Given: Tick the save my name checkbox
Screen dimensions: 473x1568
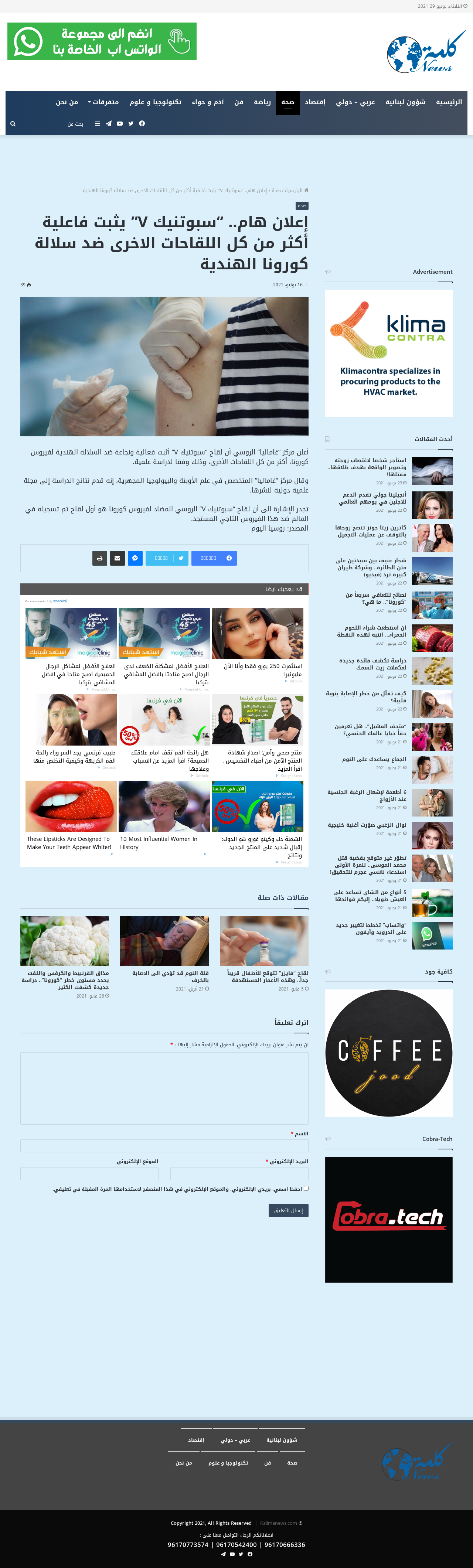Looking at the screenshot, I should pos(306,1187).
